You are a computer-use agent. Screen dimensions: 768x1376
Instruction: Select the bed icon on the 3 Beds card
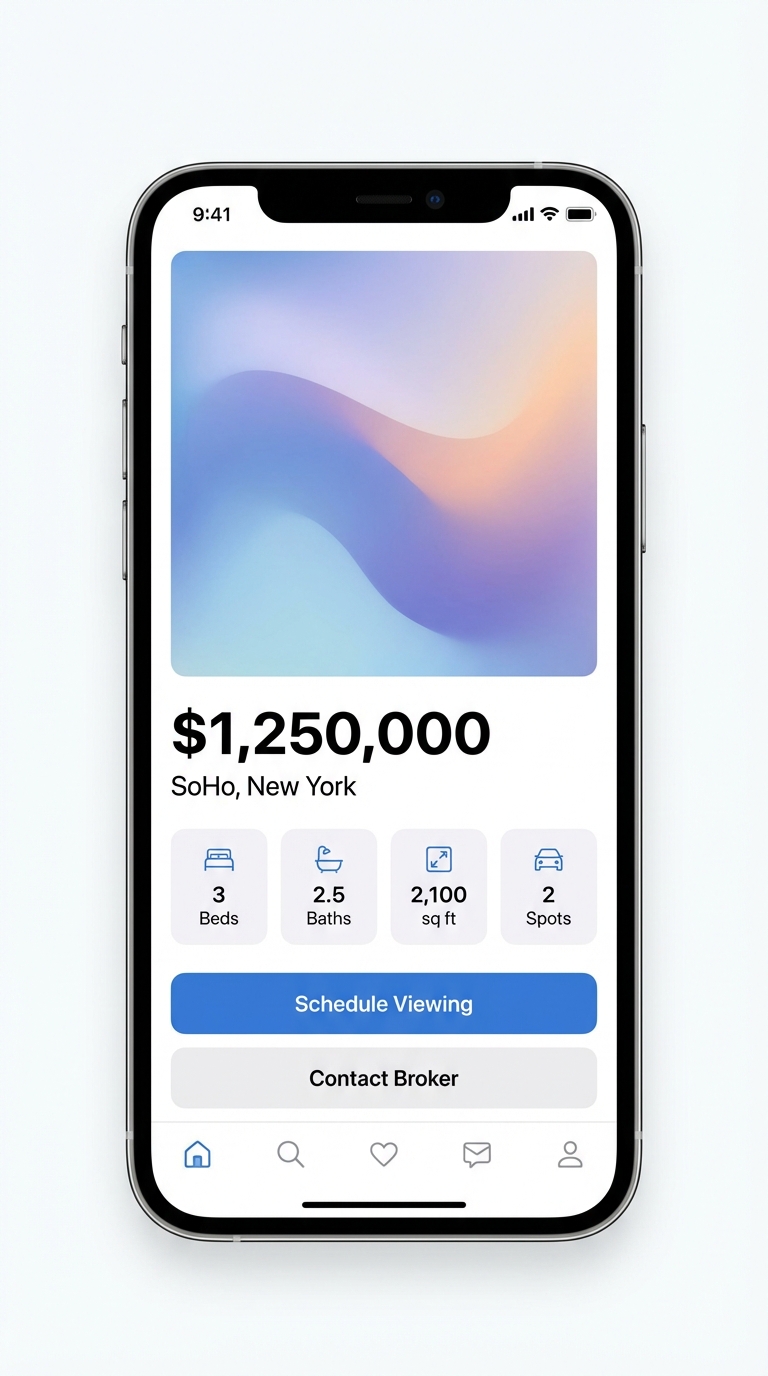pyautogui.click(x=219, y=859)
